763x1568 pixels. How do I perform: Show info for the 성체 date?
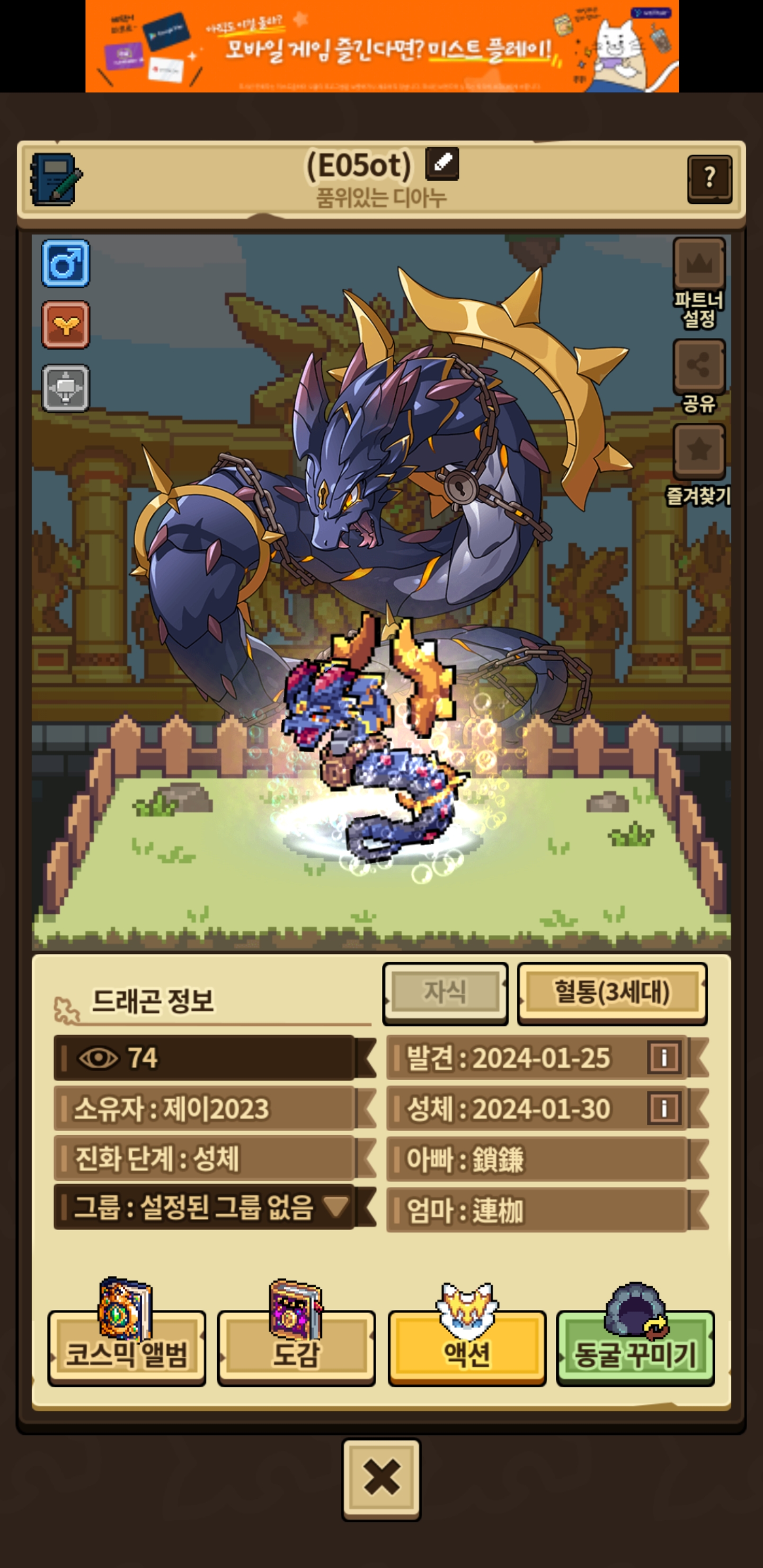(x=664, y=1108)
